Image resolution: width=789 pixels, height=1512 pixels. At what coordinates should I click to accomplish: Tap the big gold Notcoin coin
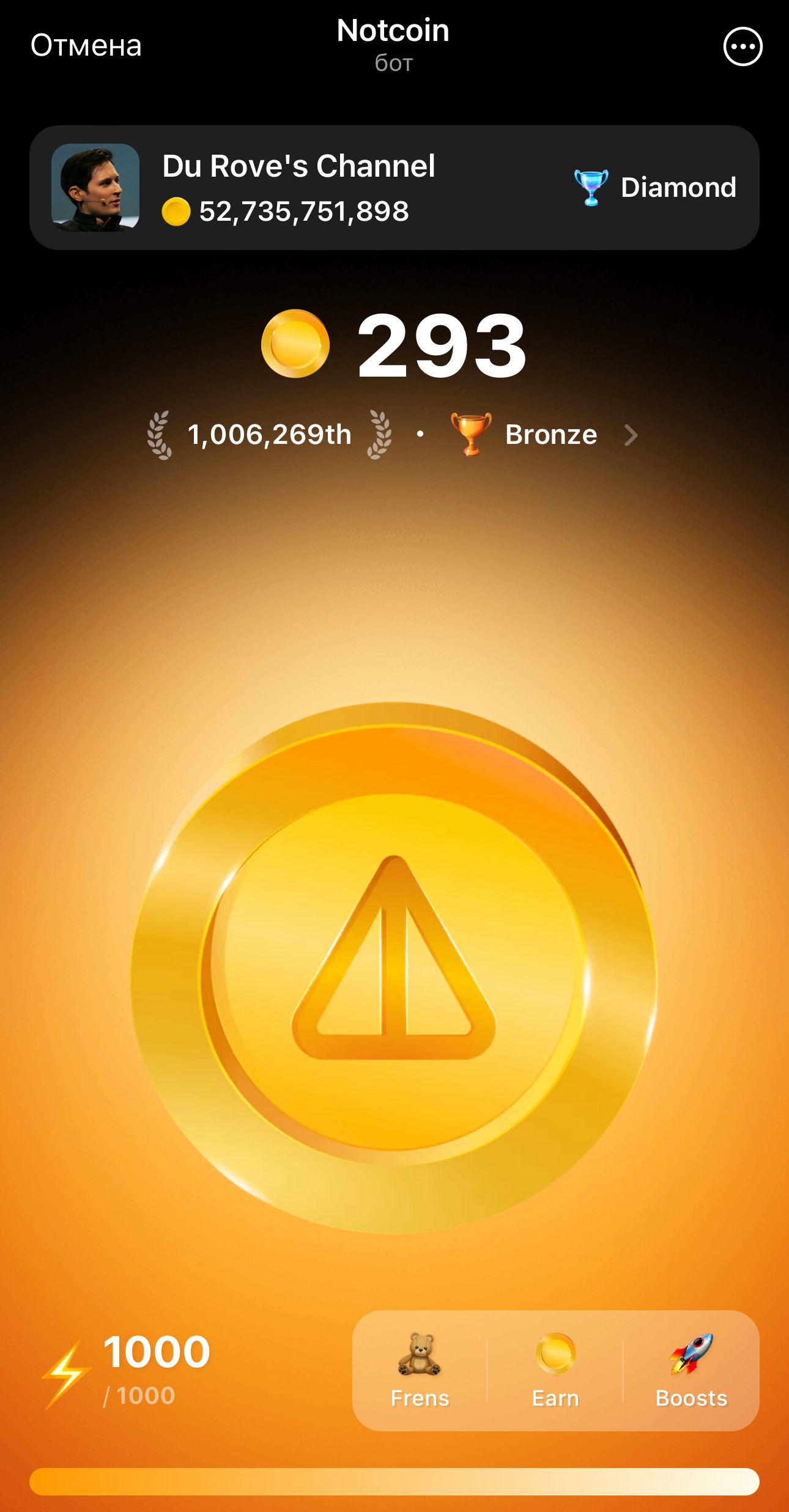(x=394, y=967)
